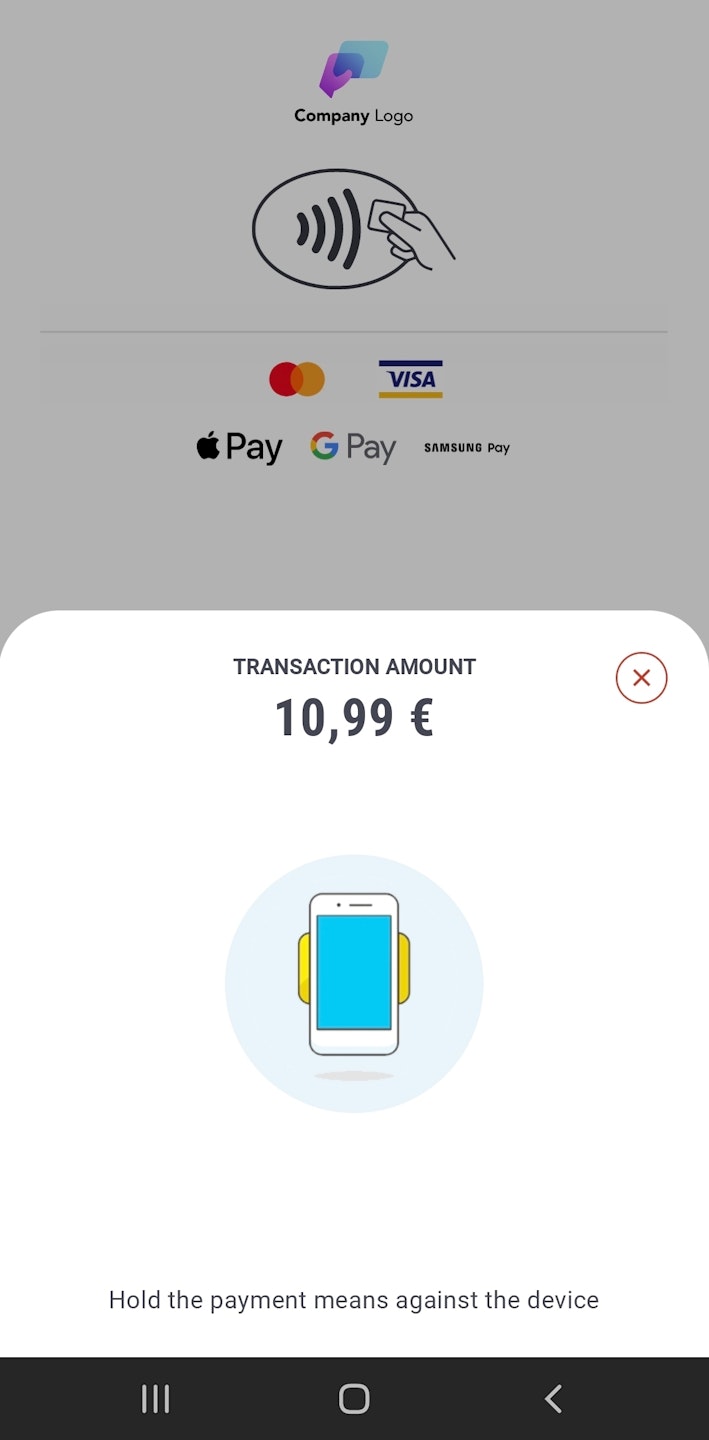
Task: Go back using the system back arrow
Action: coord(553,1398)
